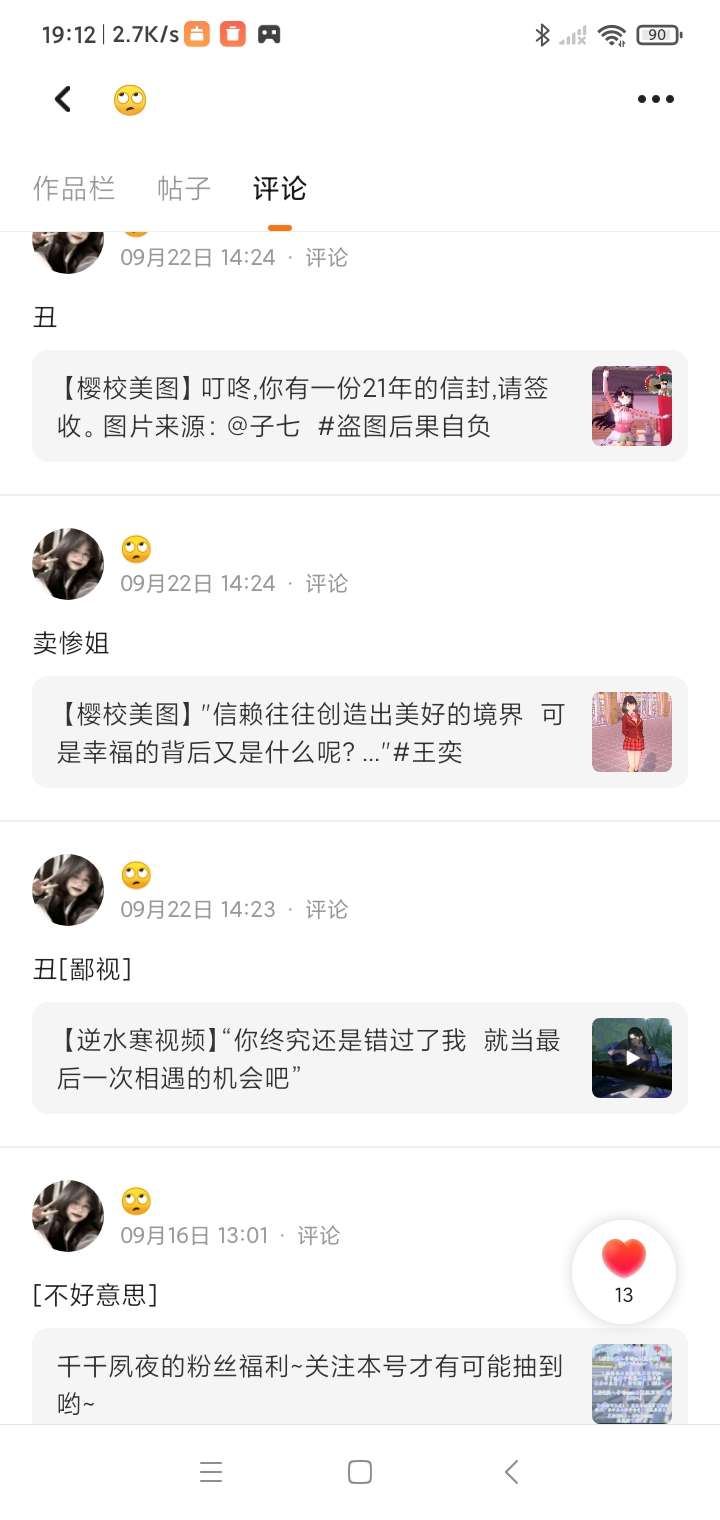Tap the red heart like button
The image size is (720, 1520).
coord(624,1270)
